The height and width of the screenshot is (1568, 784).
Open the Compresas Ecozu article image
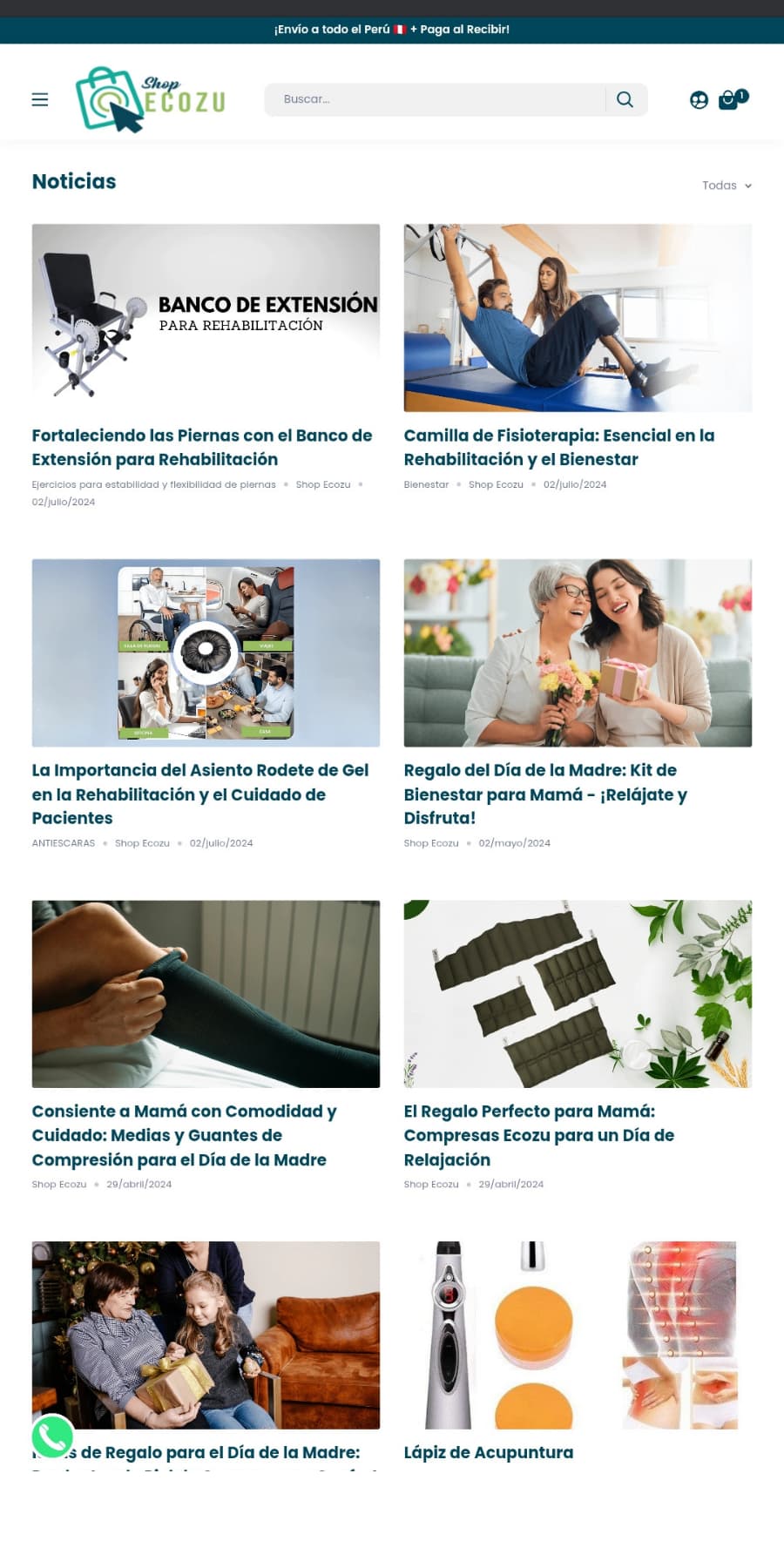[578, 994]
